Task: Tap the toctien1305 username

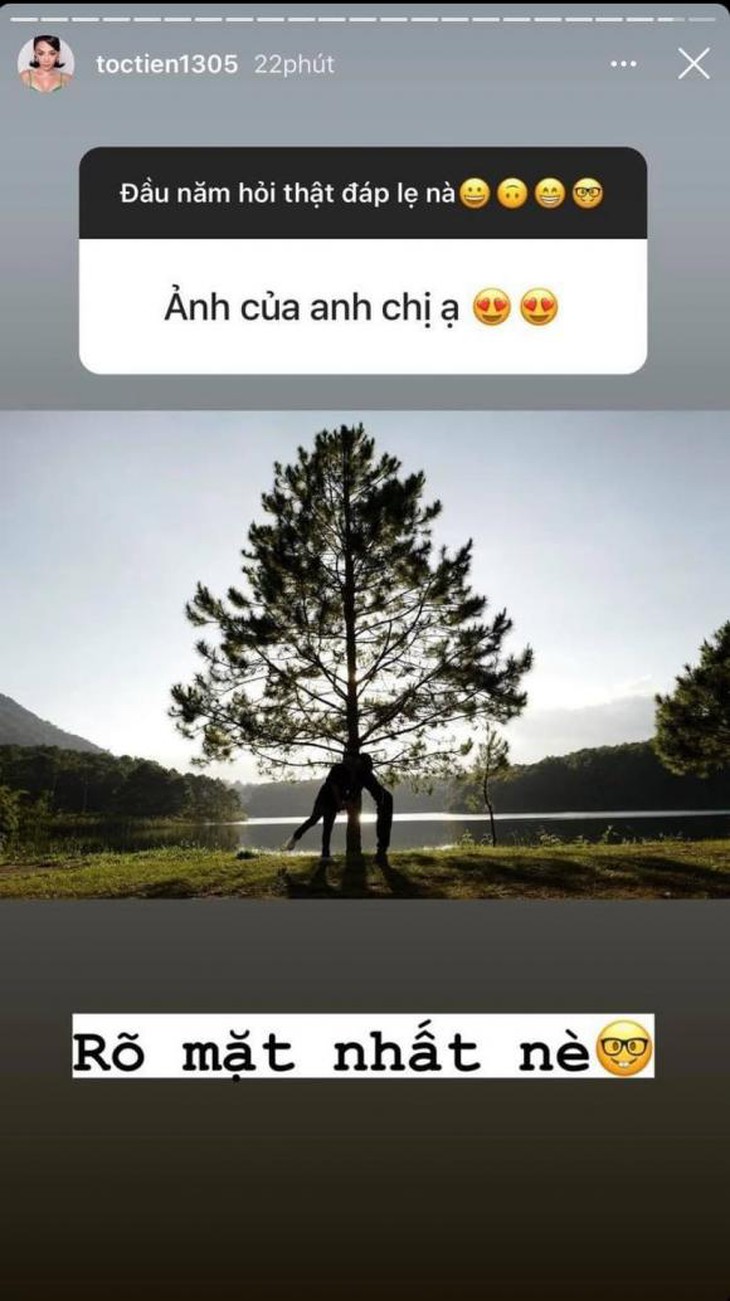Action: (x=166, y=65)
